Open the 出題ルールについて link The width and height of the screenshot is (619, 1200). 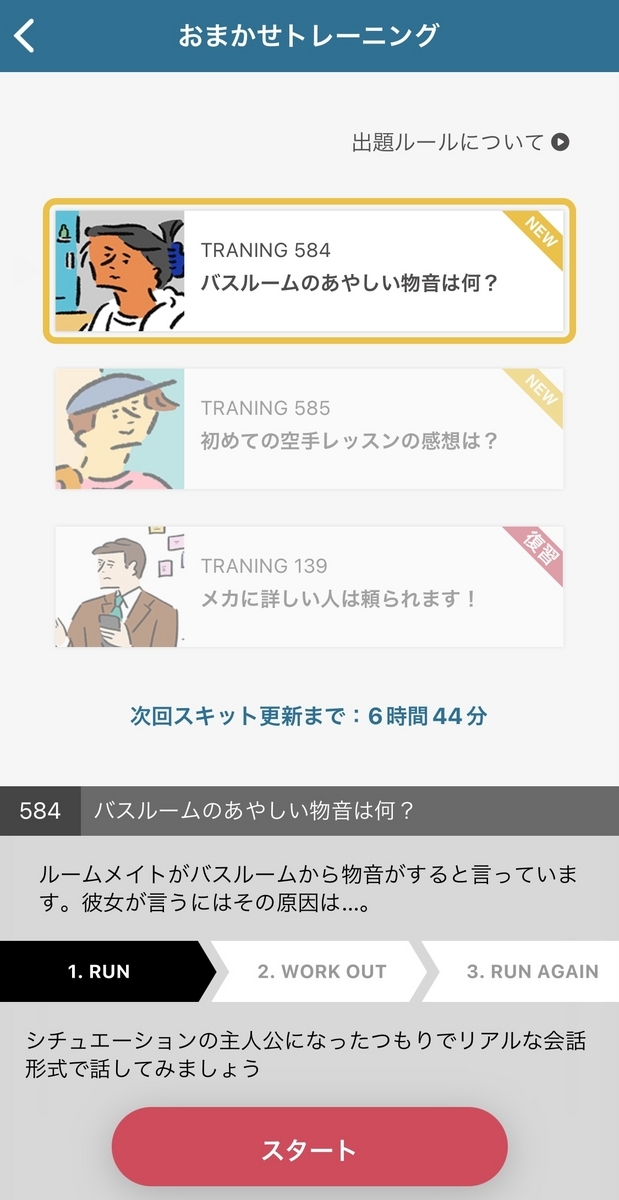(460, 142)
